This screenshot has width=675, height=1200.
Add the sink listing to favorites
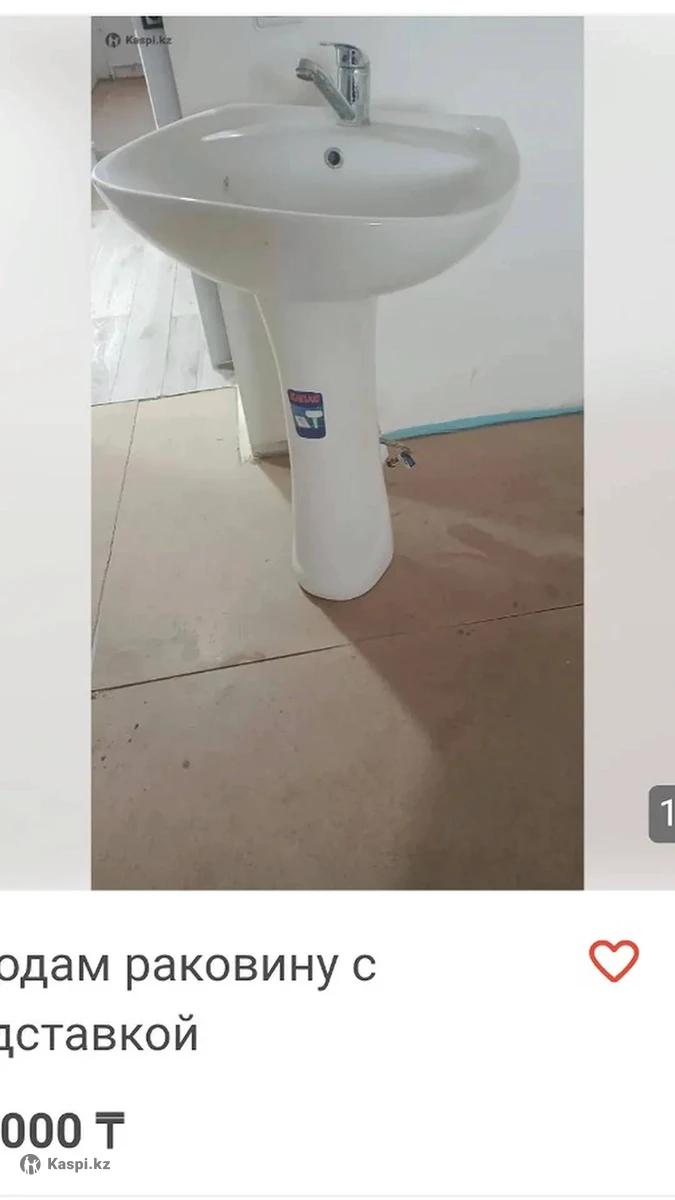click(x=613, y=962)
